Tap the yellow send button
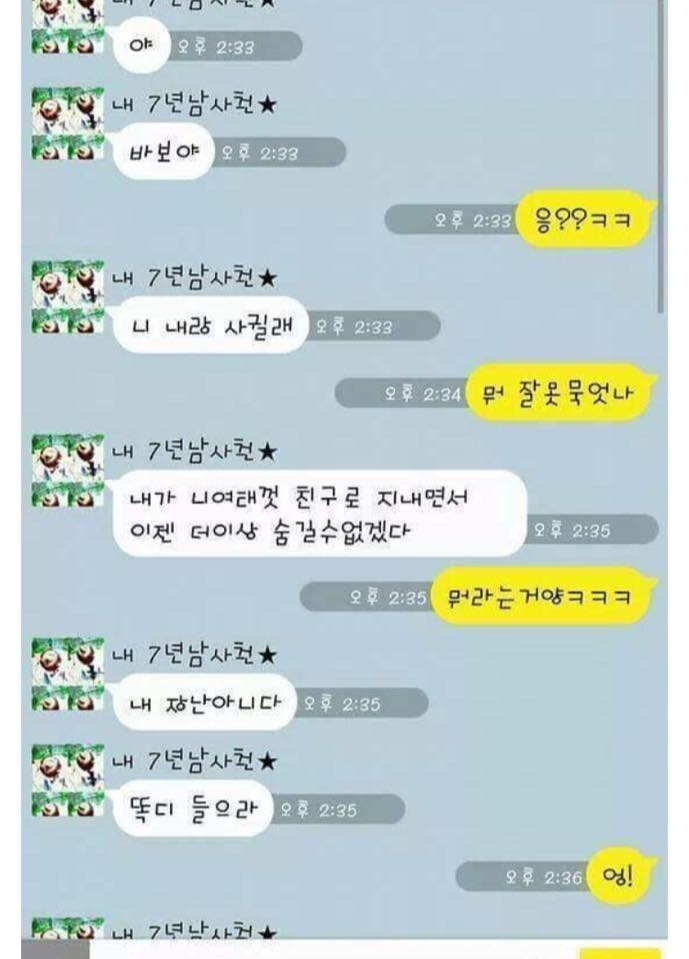689x959 pixels. pyautogui.click(x=619, y=952)
